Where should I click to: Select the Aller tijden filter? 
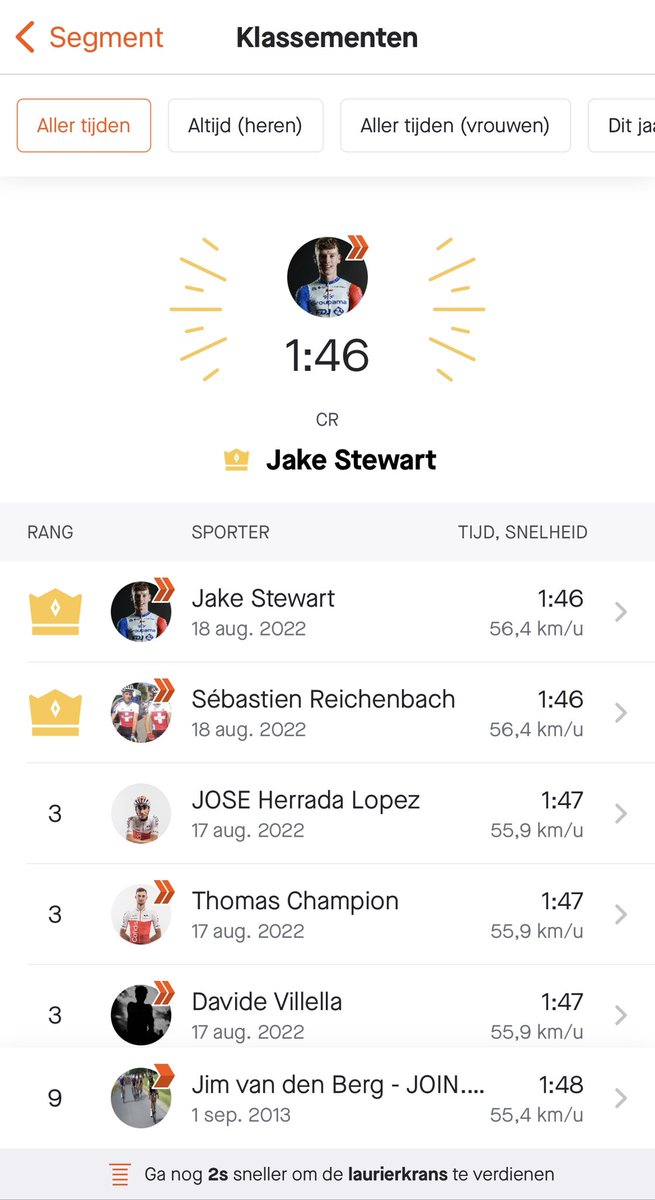point(84,126)
